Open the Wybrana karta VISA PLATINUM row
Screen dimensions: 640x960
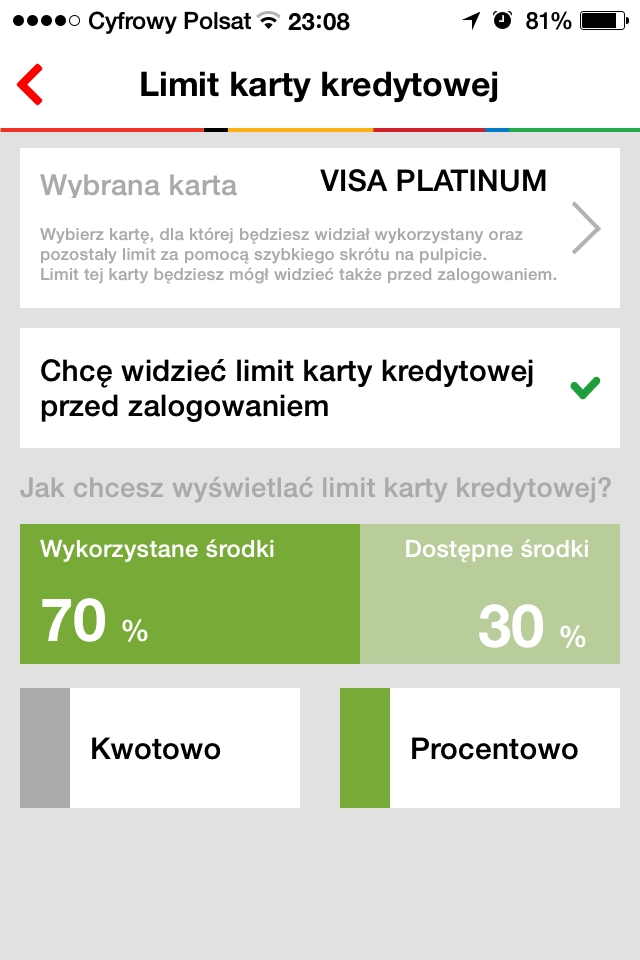click(320, 228)
